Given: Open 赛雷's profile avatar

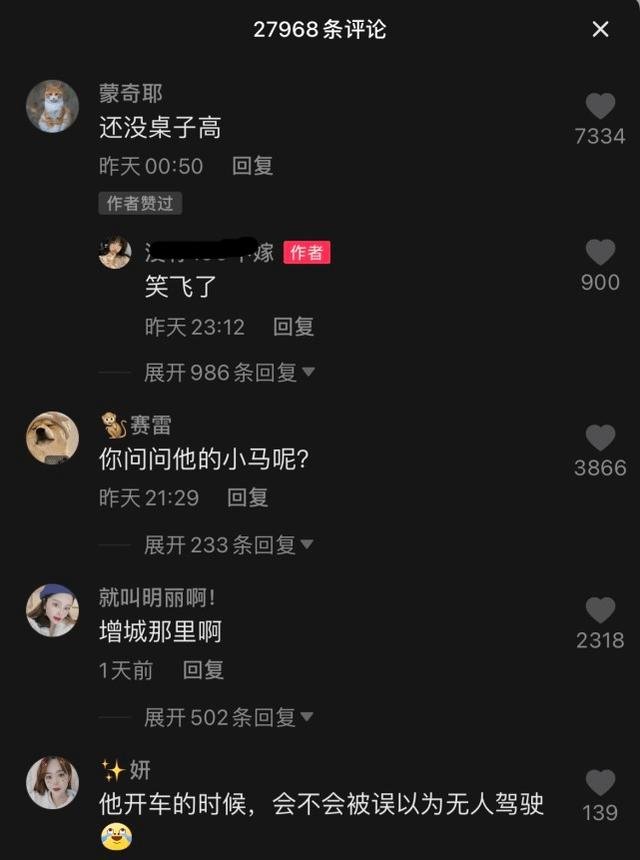Looking at the screenshot, I should coord(52,438).
